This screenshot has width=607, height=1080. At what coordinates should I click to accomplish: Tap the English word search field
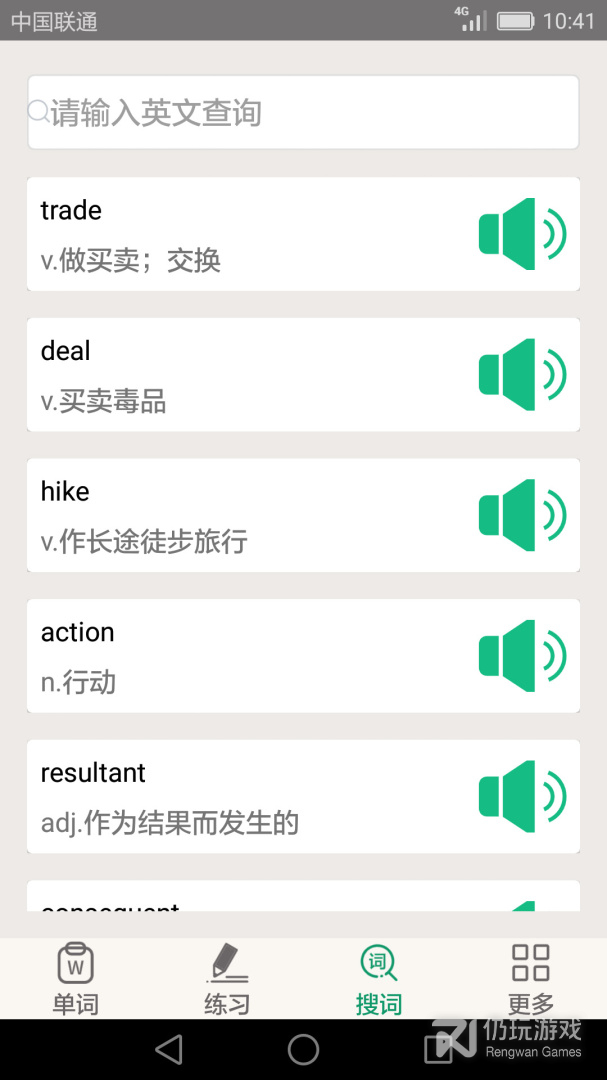(303, 112)
